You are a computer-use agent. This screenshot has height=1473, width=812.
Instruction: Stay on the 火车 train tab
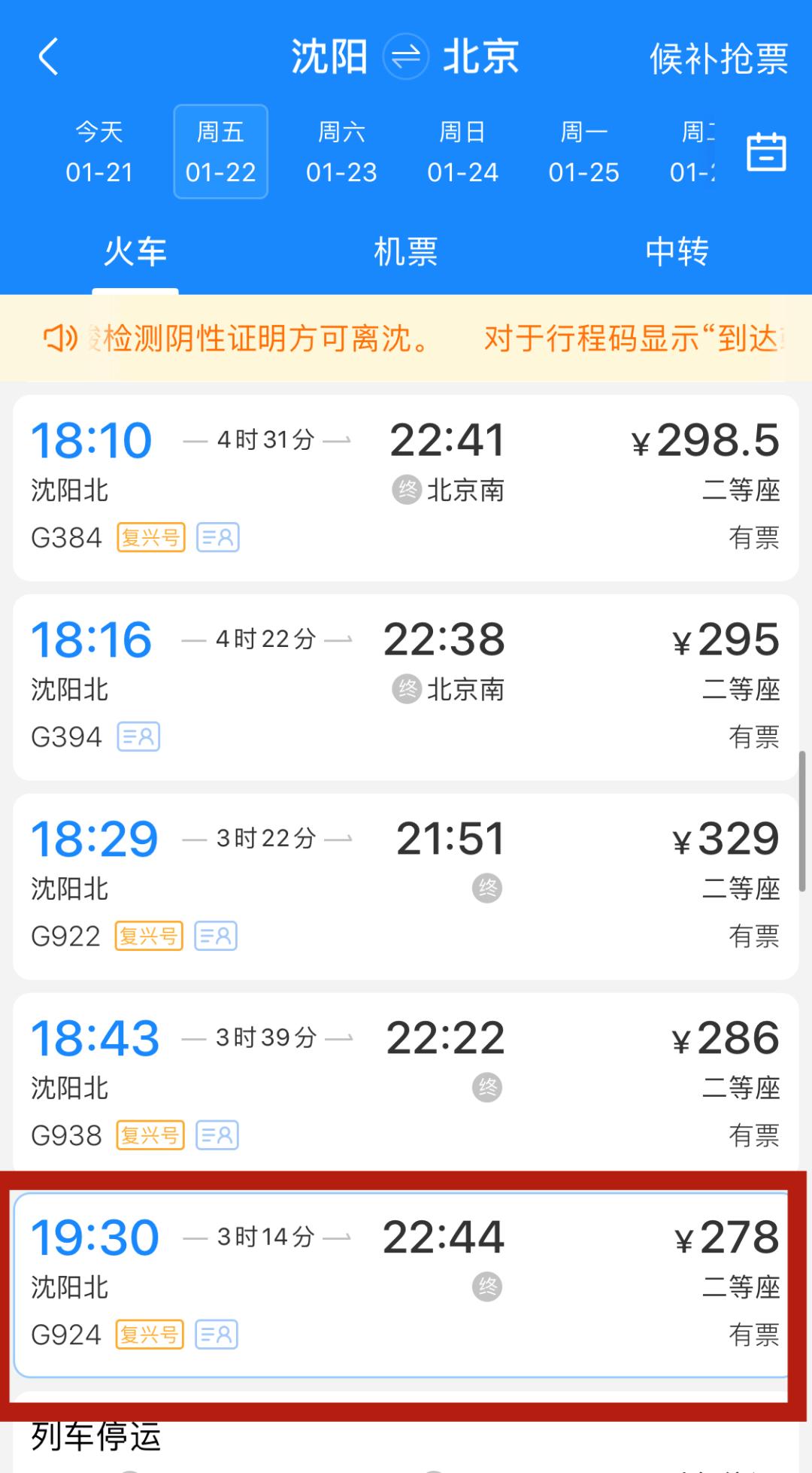pos(135,251)
